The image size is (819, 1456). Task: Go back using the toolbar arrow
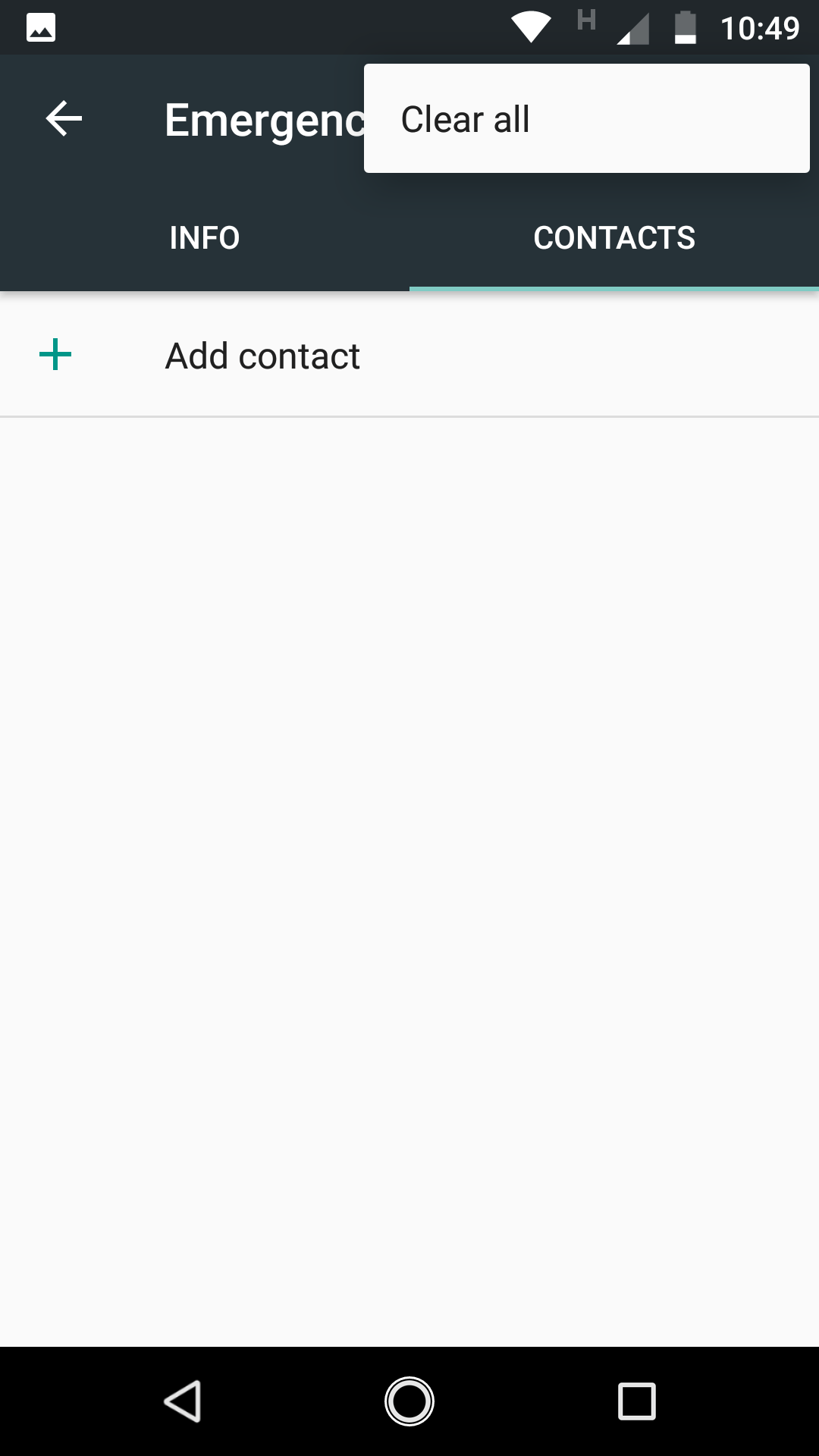pos(64,119)
